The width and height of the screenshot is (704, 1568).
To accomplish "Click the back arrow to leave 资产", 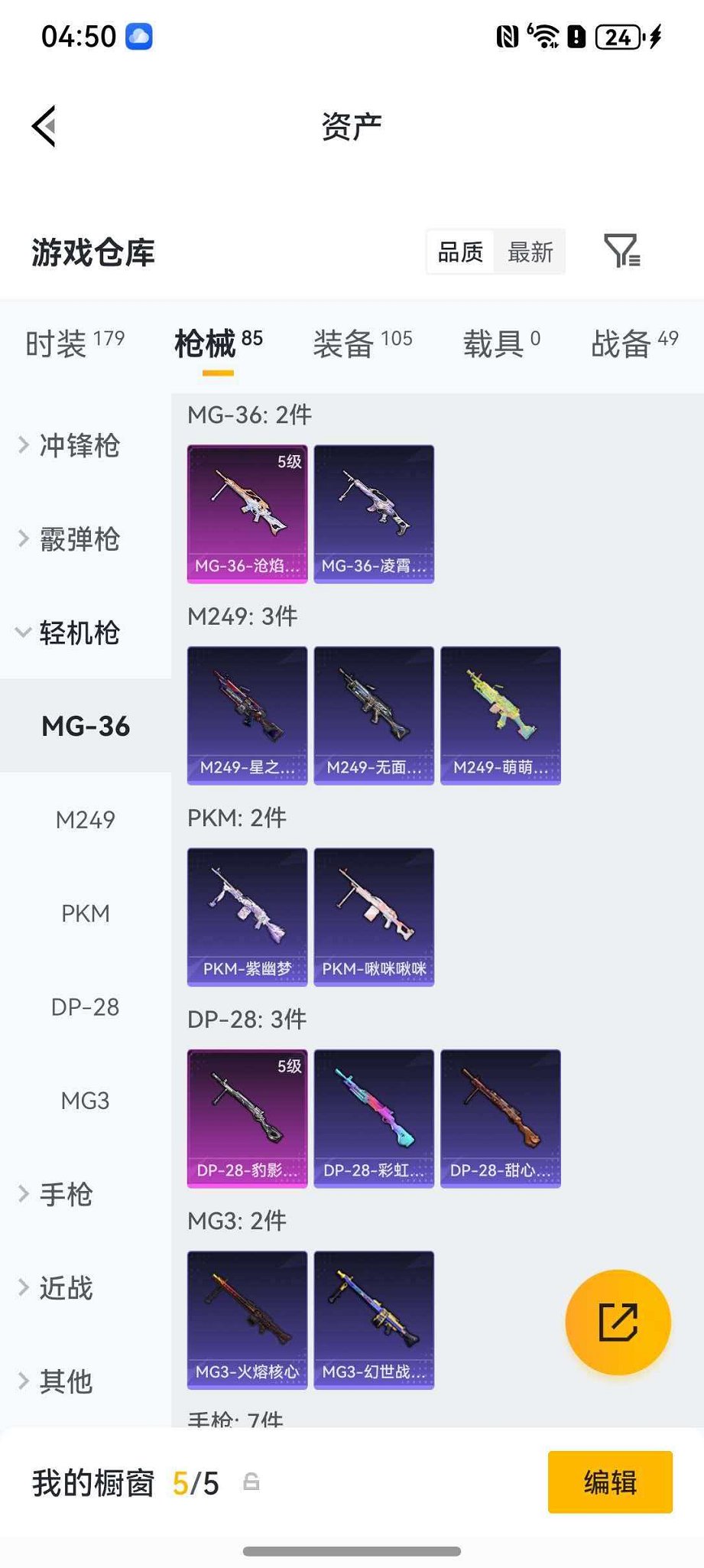I will coord(44,125).
